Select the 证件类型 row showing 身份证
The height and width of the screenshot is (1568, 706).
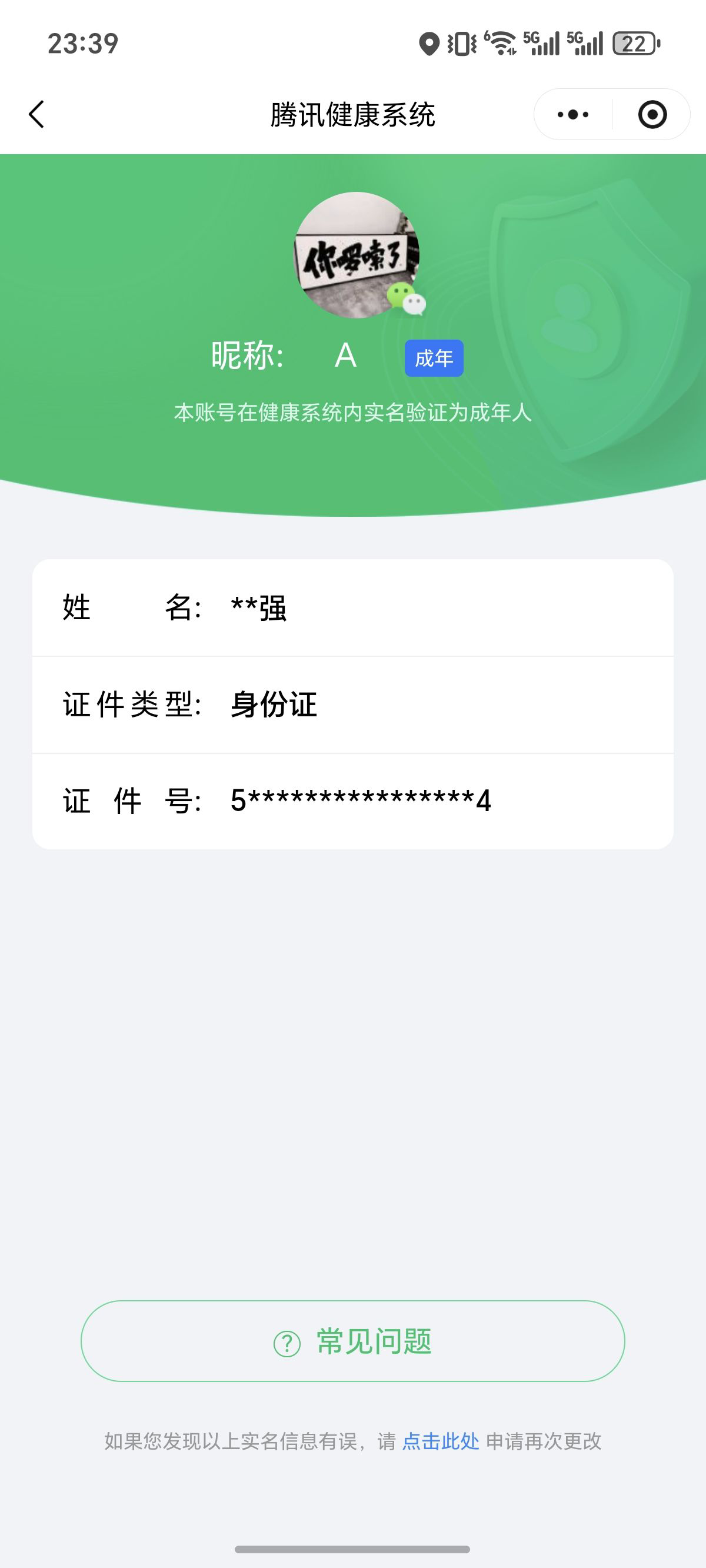tap(353, 705)
